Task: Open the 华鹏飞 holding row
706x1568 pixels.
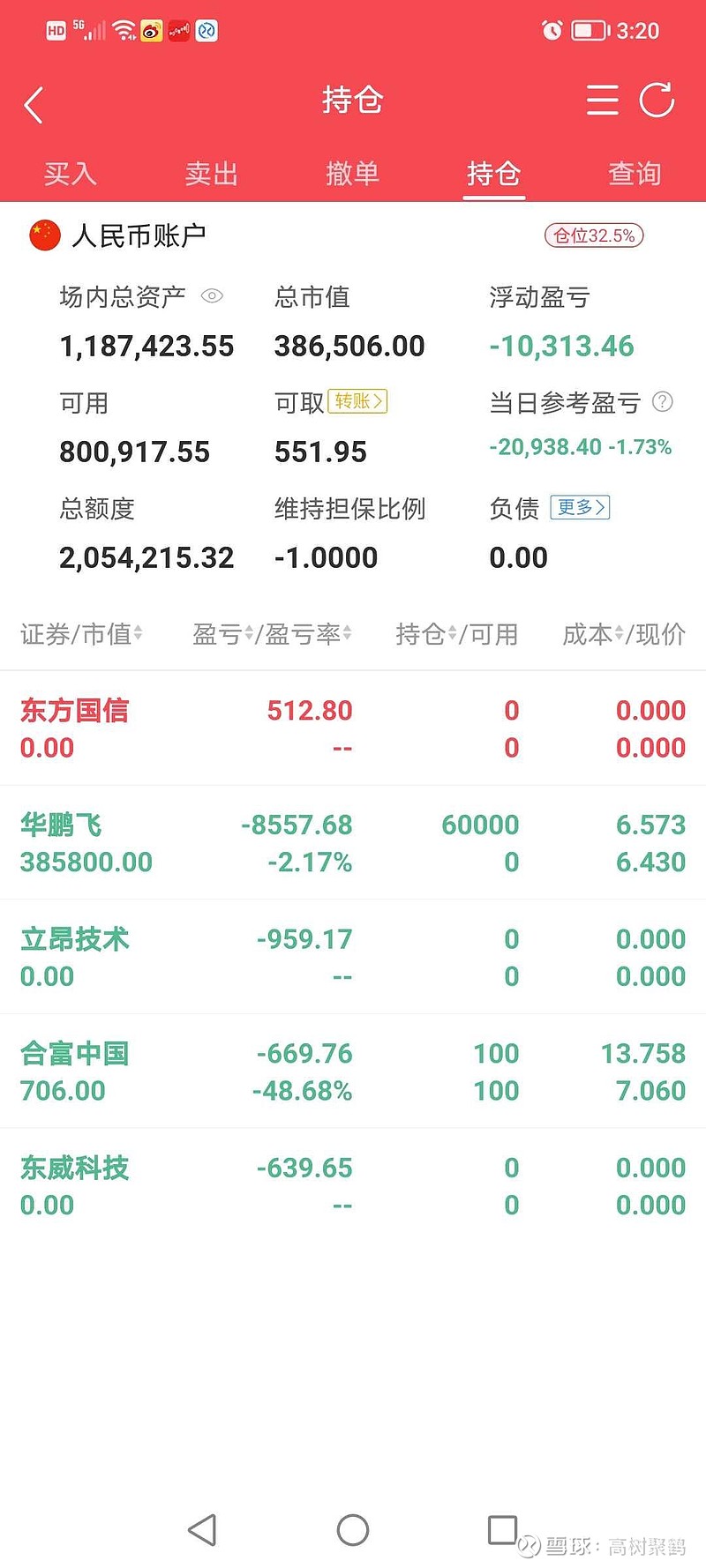Action: [353, 843]
